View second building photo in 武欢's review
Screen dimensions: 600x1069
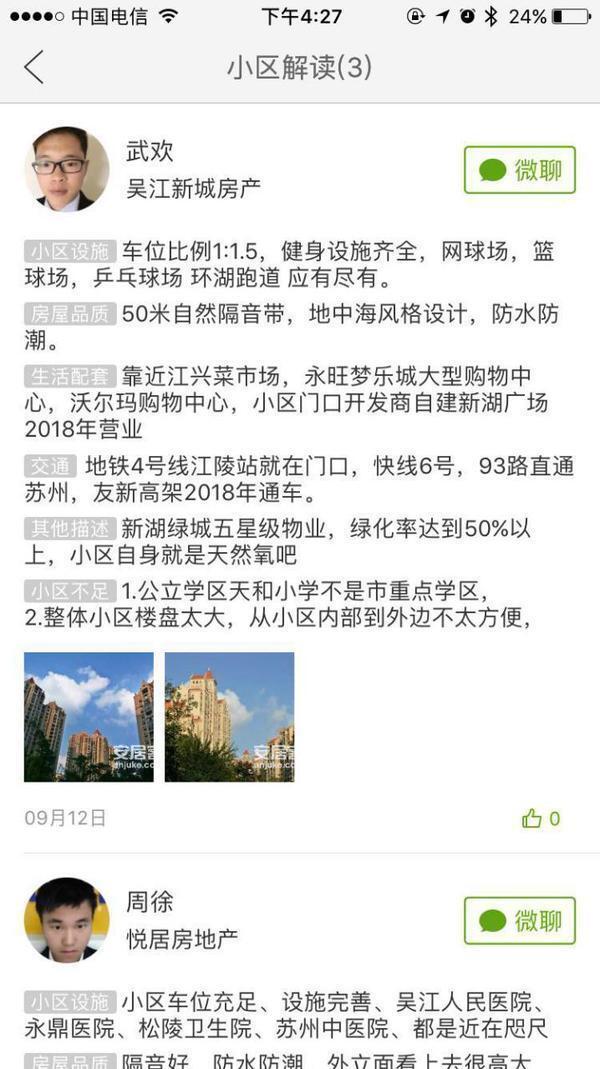(x=230, y=717)
